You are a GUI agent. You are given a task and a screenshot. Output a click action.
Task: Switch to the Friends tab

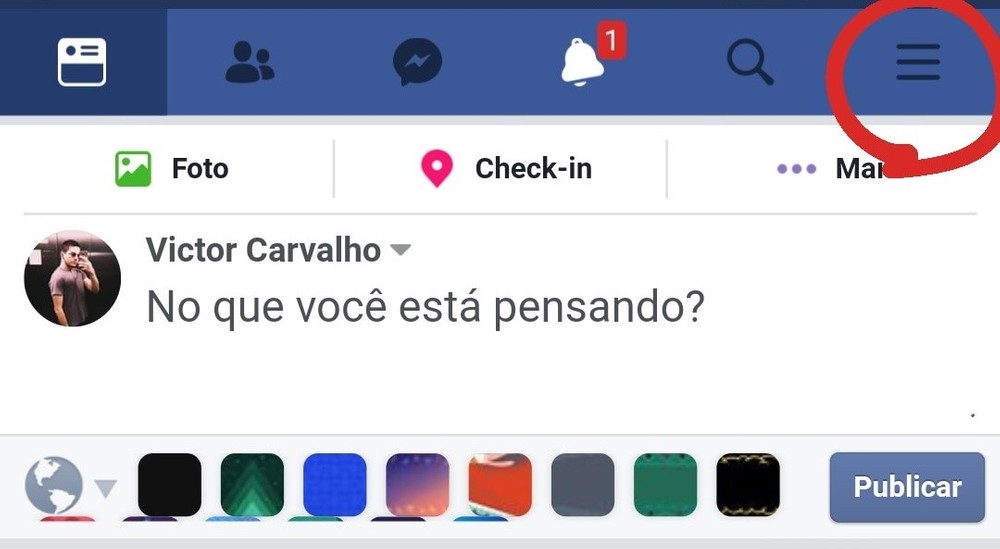[x=248, y=62]
